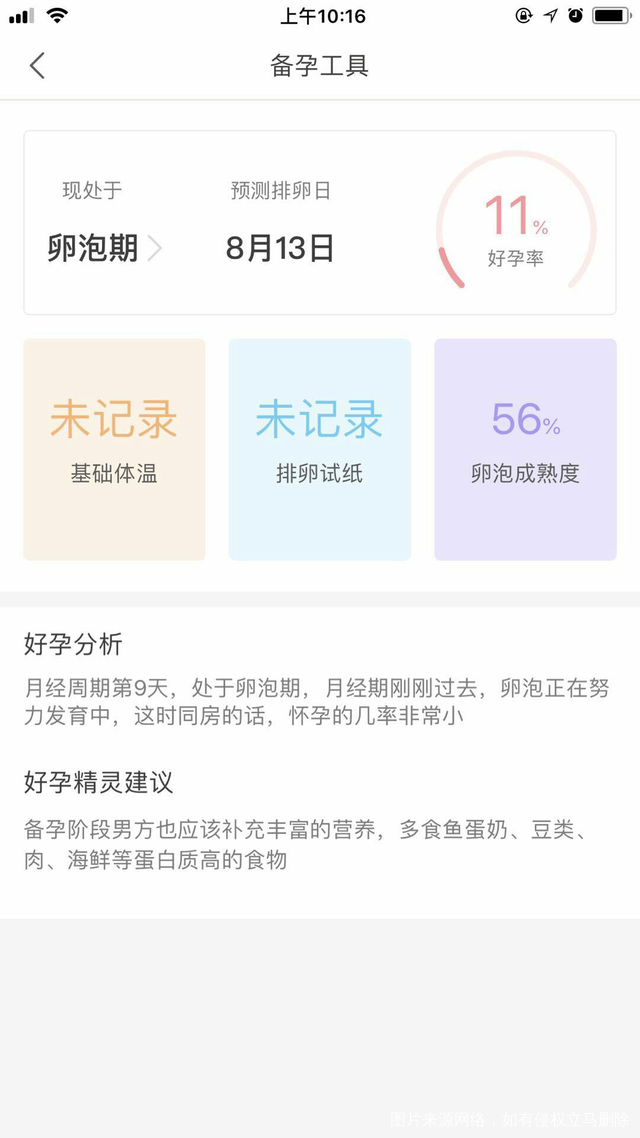
Task: Open the 基础体温 card
Action: tap(115, 449)
